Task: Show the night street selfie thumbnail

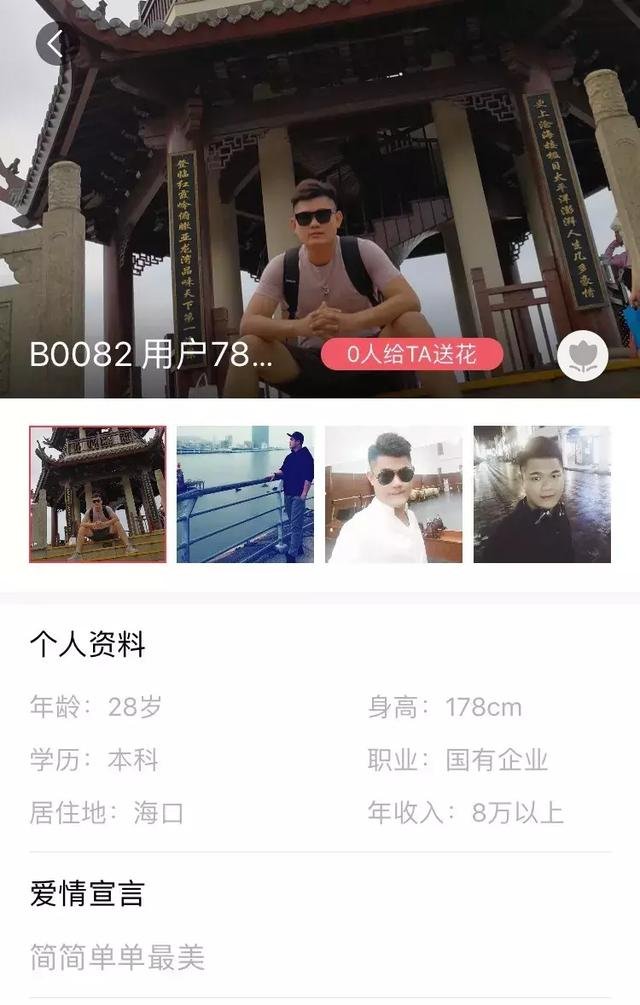Action: [542, 494]
